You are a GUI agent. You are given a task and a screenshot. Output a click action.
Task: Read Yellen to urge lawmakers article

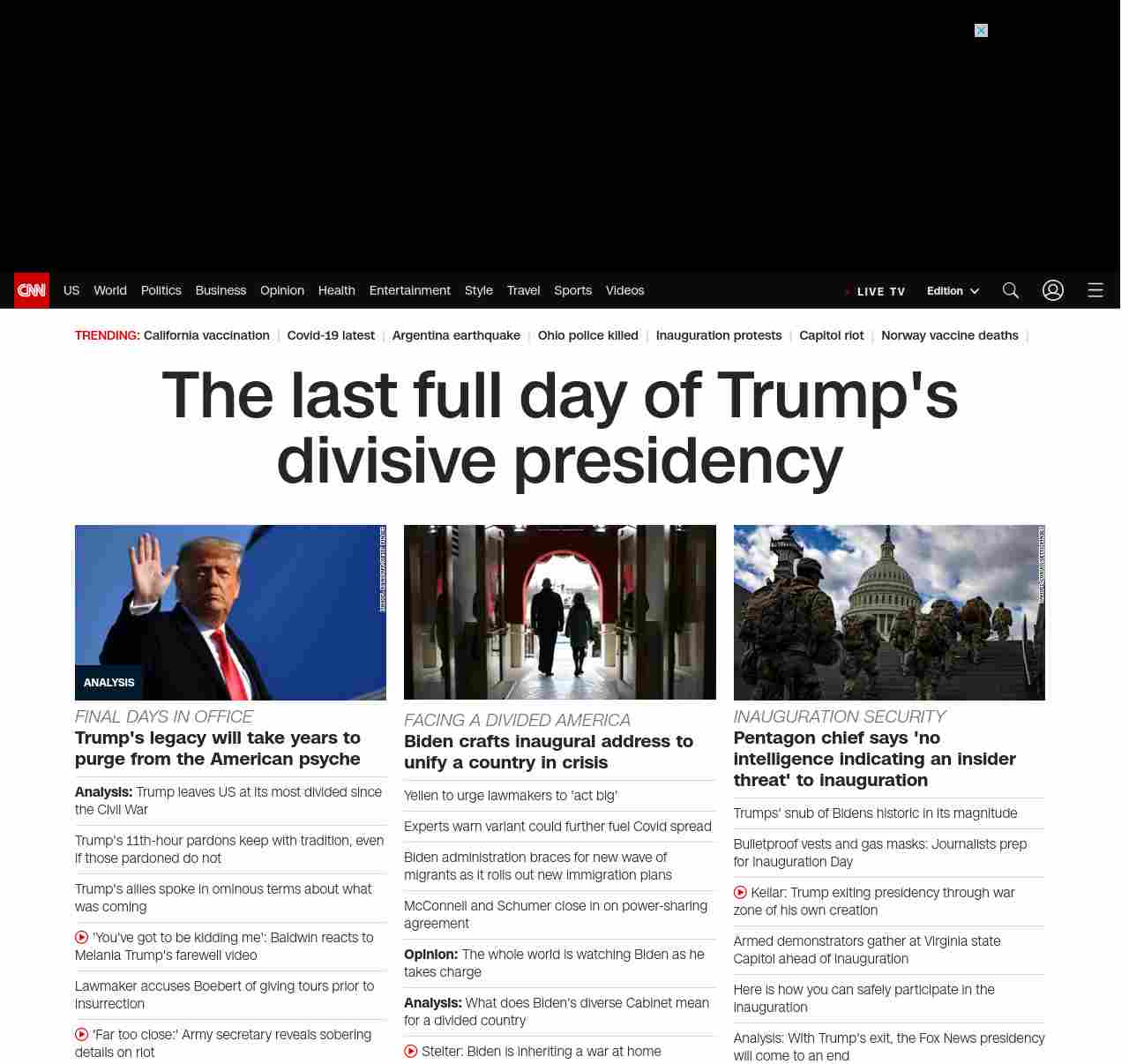[510, 796]
